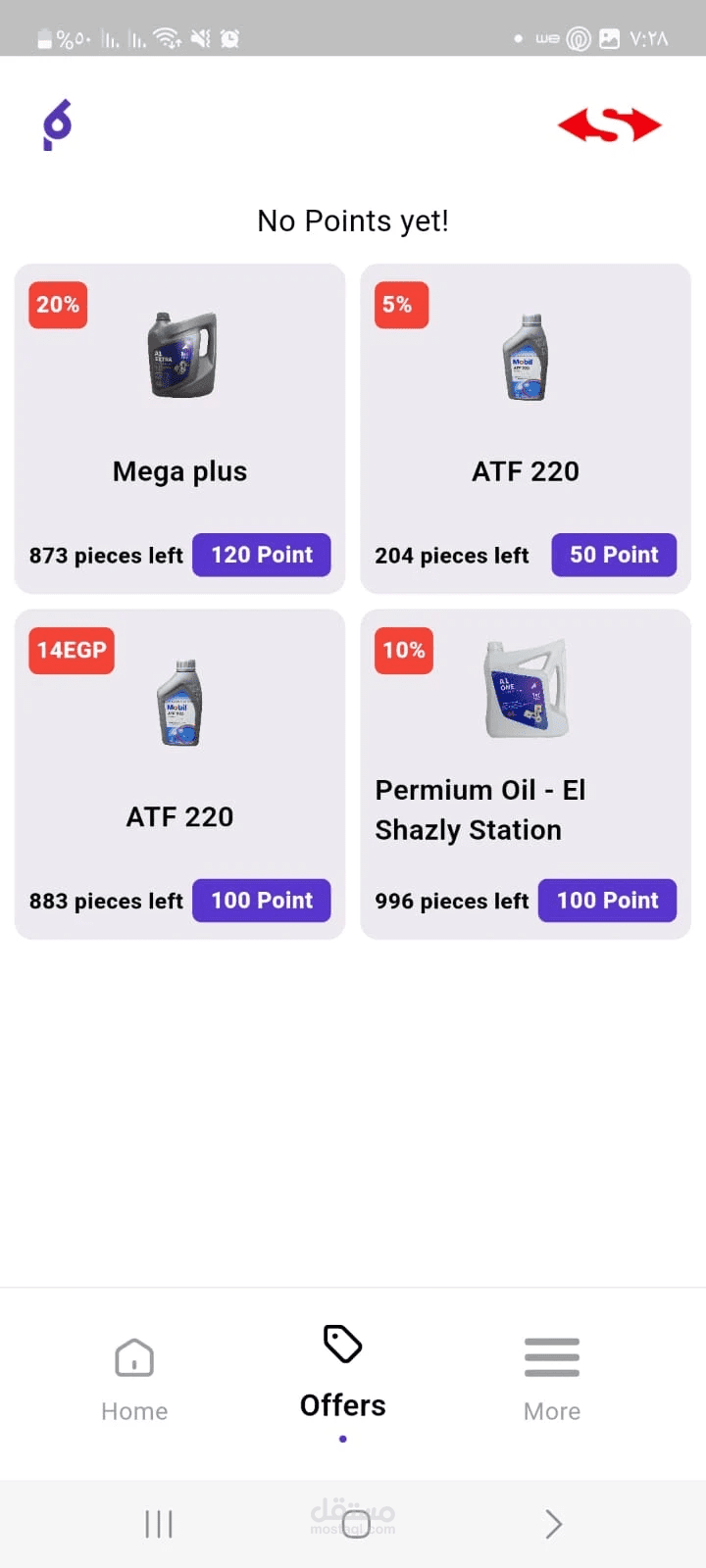Open the system recent apps view
The image size is (706, 1568).
pos(159,1524)
